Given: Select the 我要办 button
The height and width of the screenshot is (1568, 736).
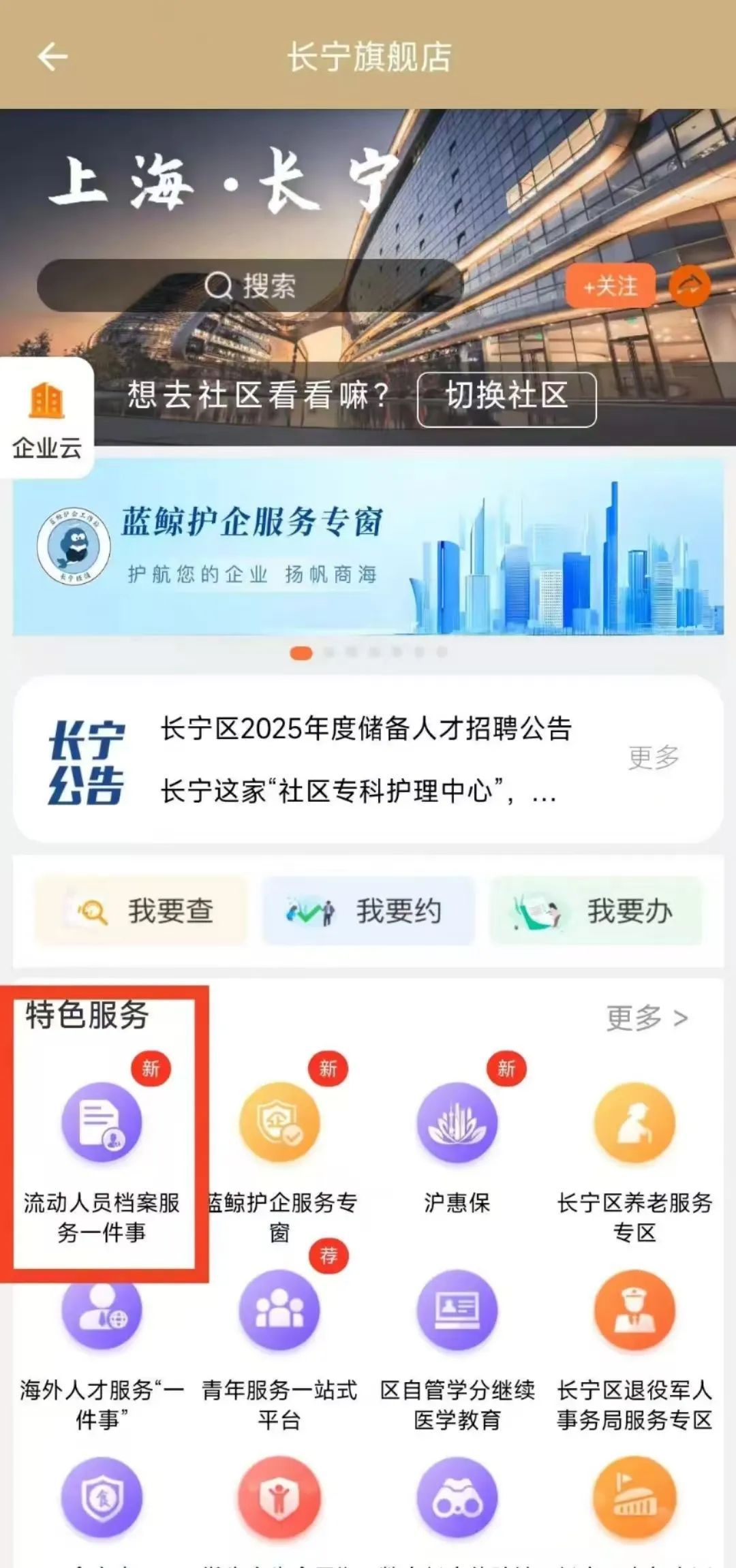Looking at the screenshot, I should tap(596, 911).
